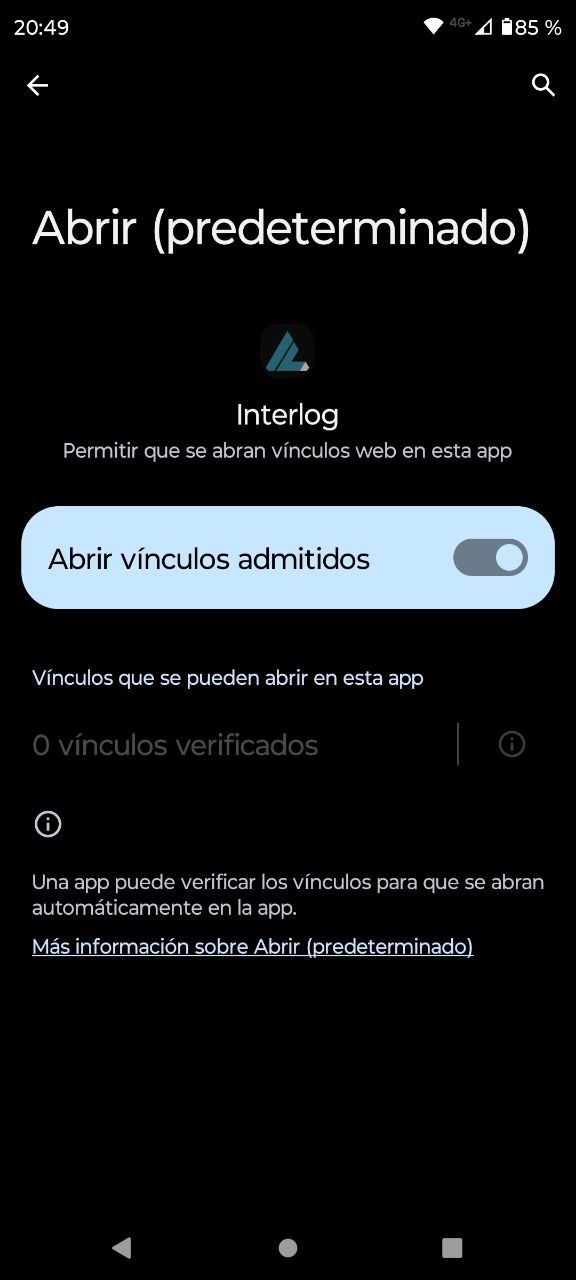Viewport: 576px width, 1280px height.
Task: Open recent apps from navigation bar
Action: coord(452,1247)
